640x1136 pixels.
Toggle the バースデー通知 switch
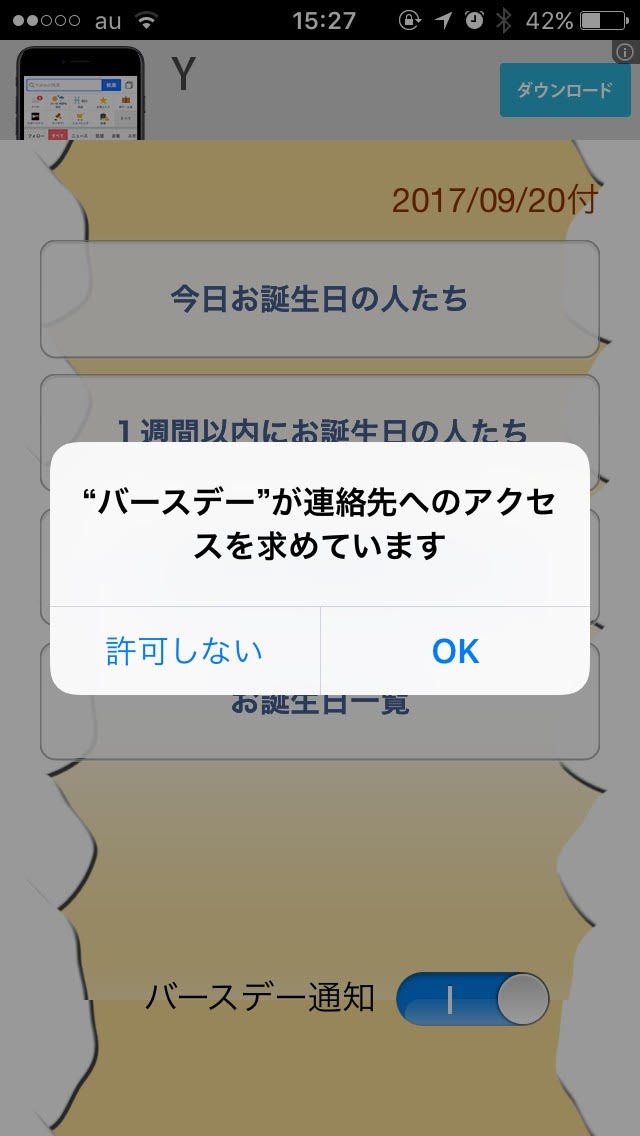point(473,998)
